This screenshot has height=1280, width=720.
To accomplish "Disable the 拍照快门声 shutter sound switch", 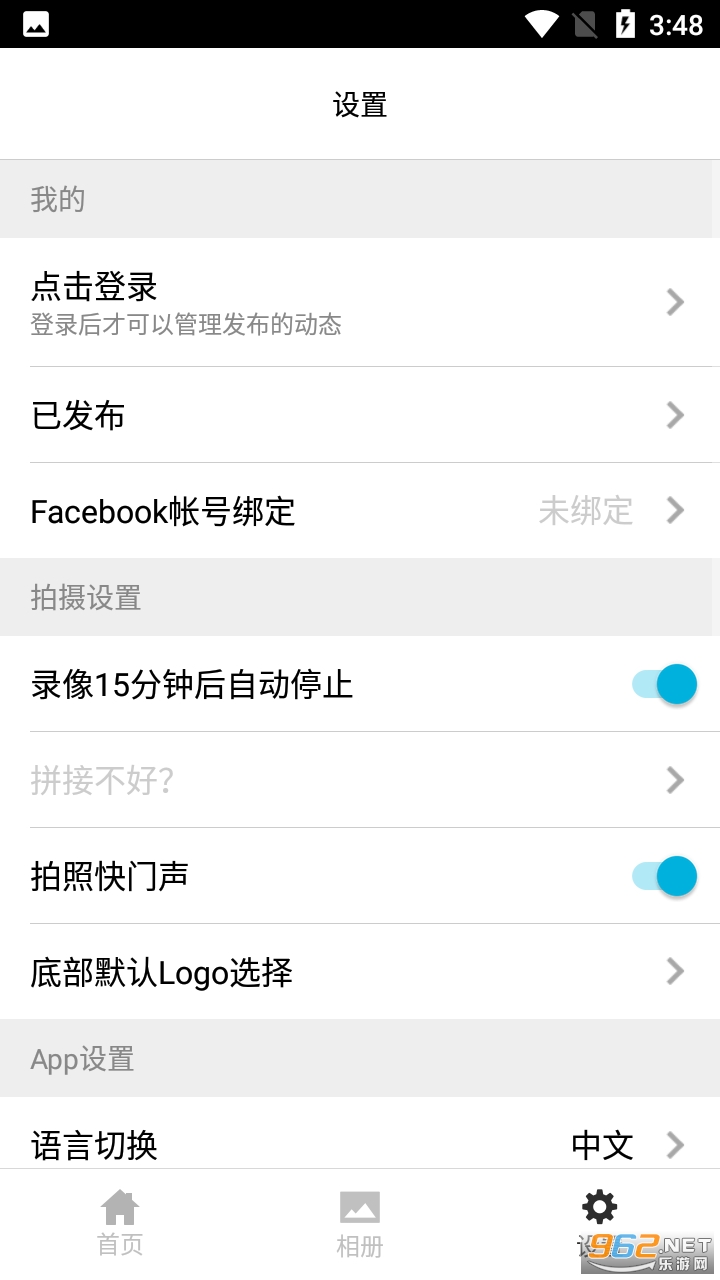I will pyautogui.click(x=665, y=877).
